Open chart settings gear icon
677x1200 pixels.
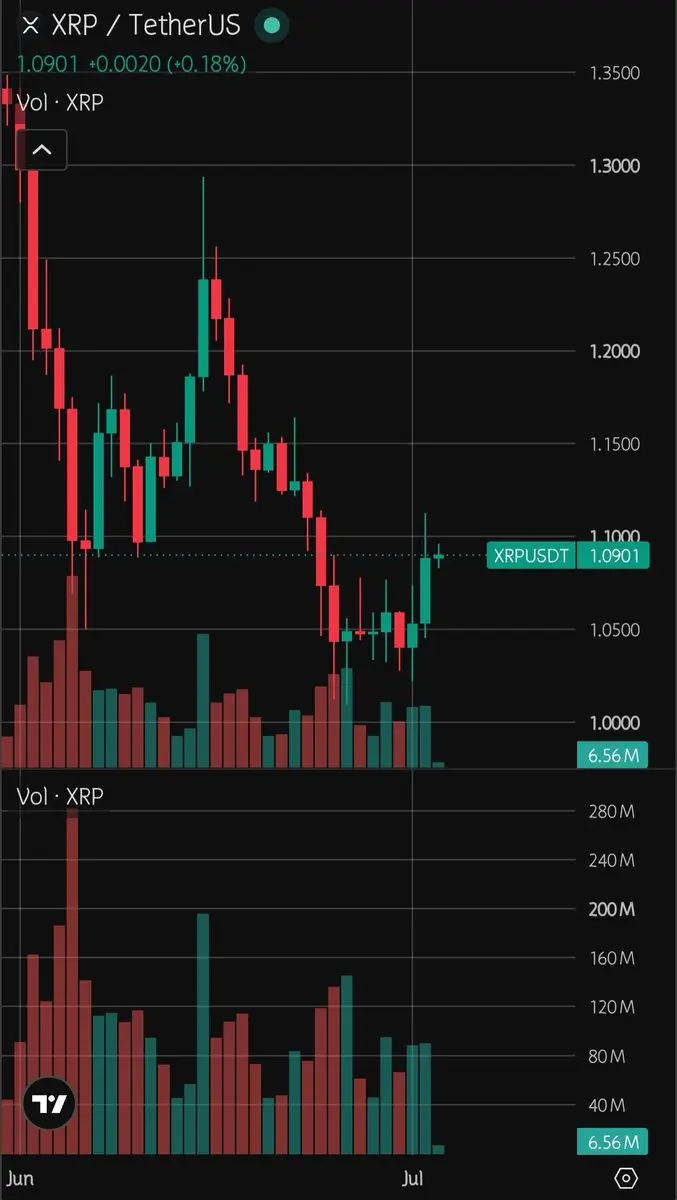pos(626,1178)
